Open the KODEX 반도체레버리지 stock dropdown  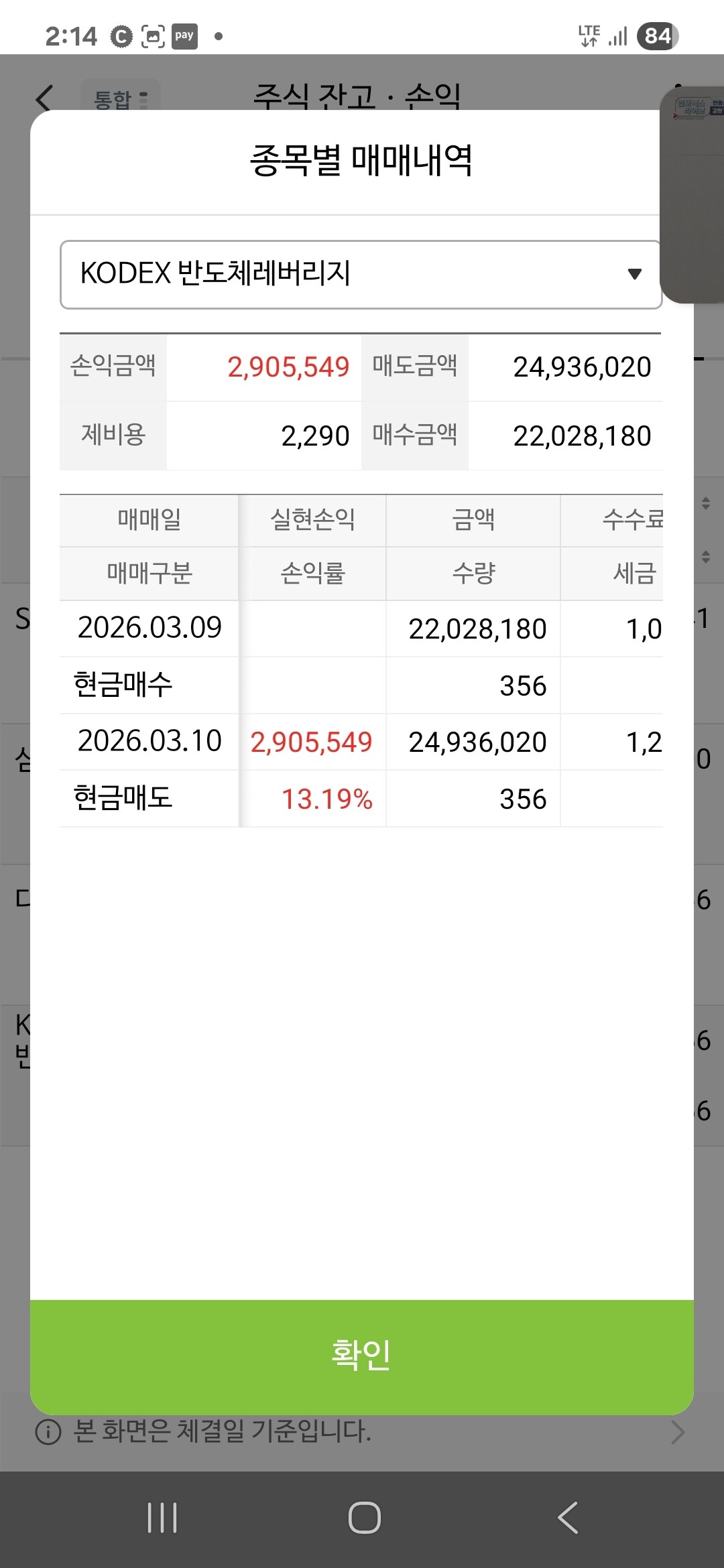(361, 275)
